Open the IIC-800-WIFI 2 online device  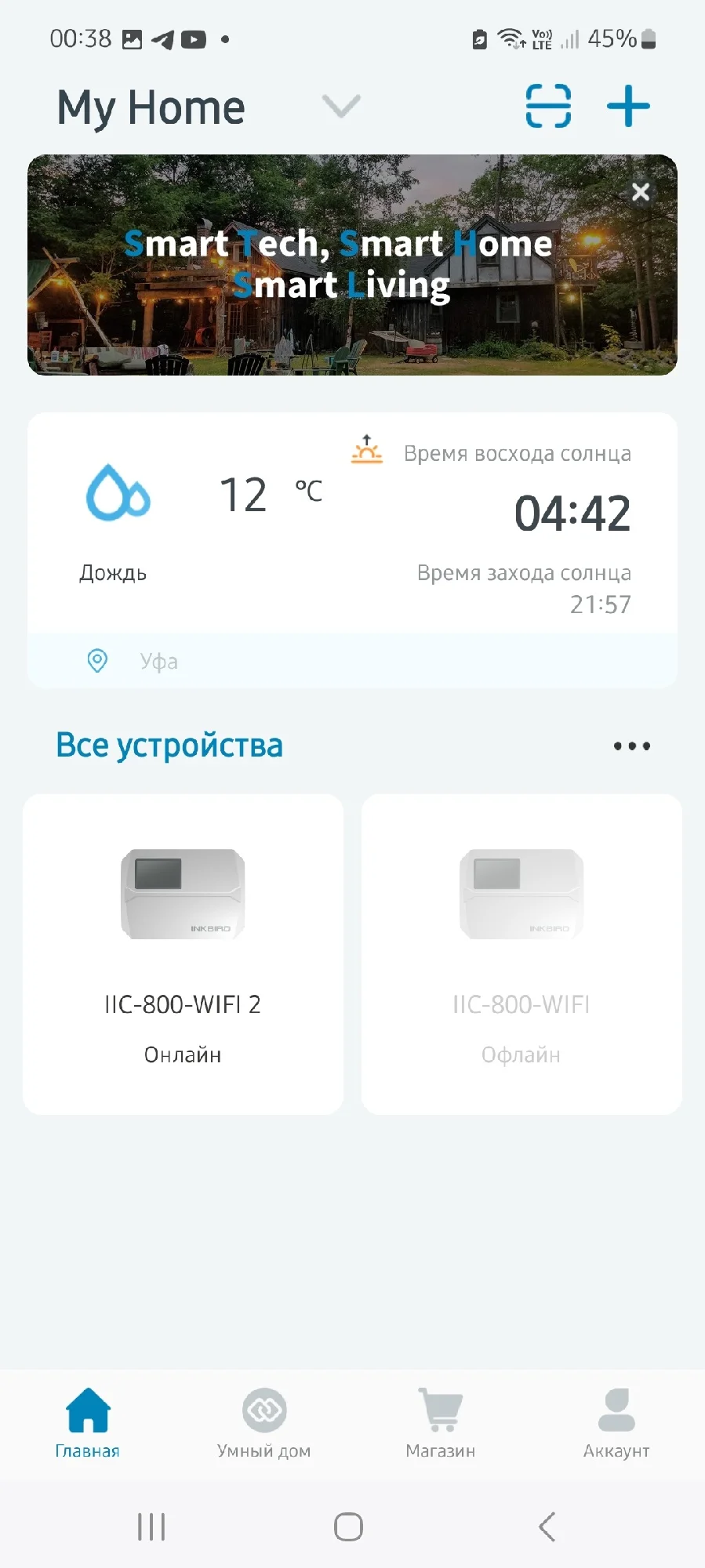point(183,954)
